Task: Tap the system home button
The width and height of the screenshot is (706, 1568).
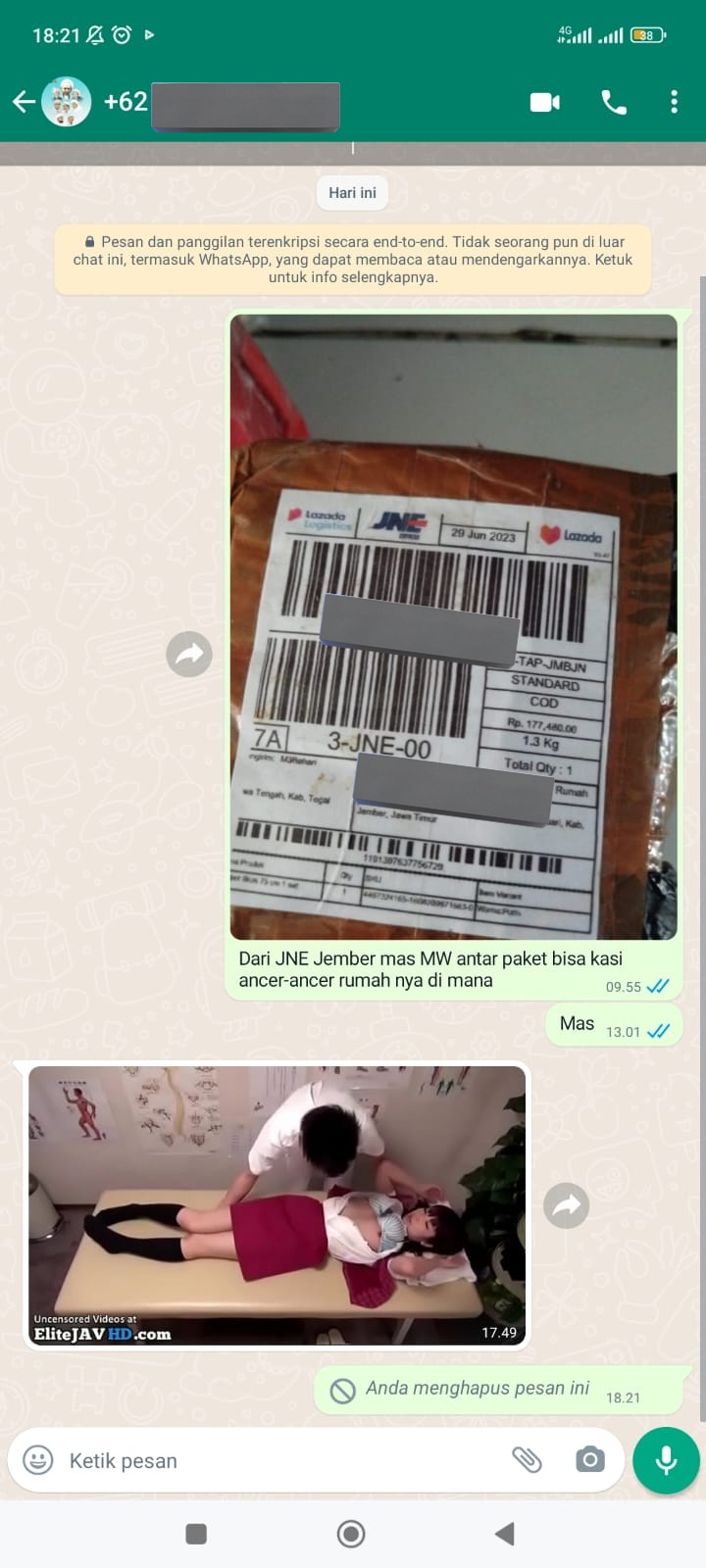Action: click(351, 1534)
